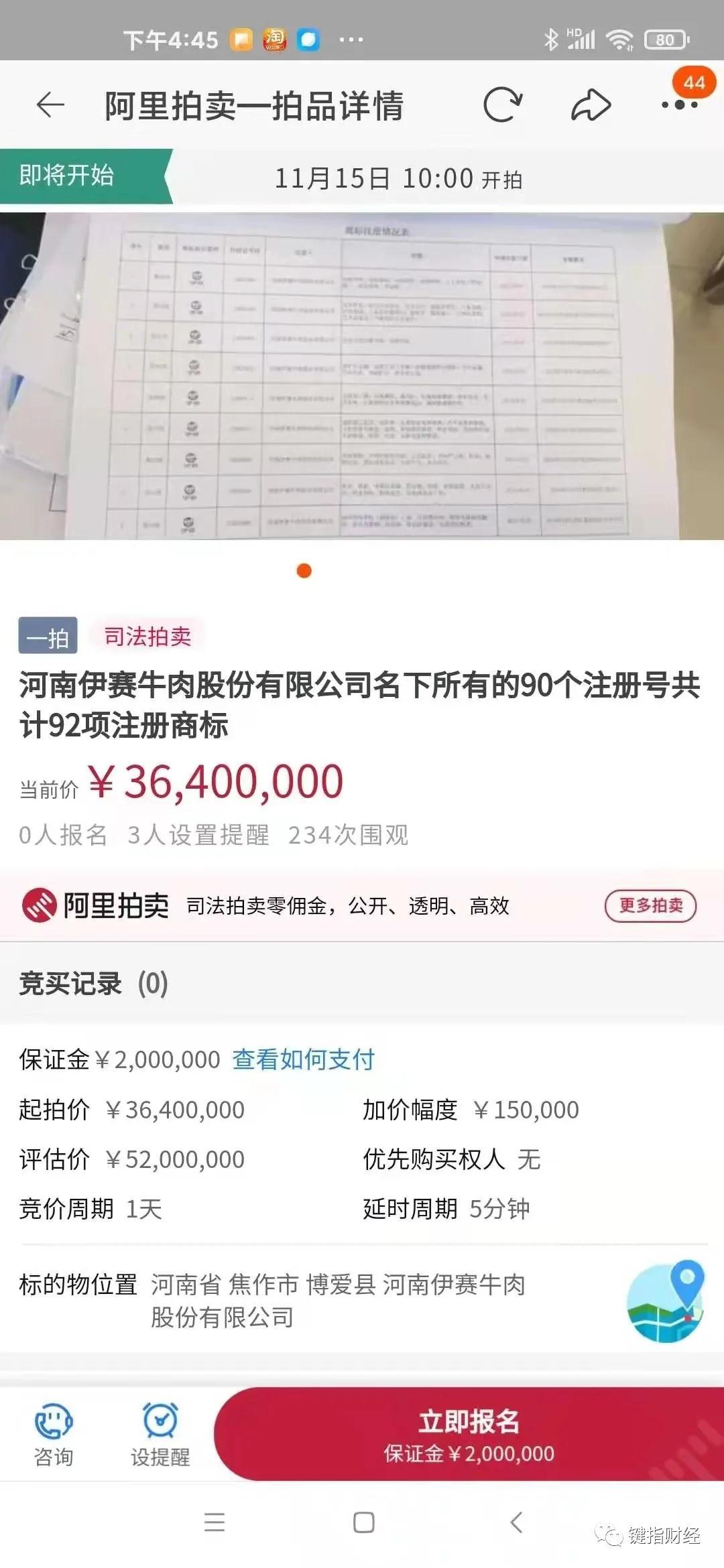
Task: Open the trademark table photo
Action: click(x=362, y=376)
